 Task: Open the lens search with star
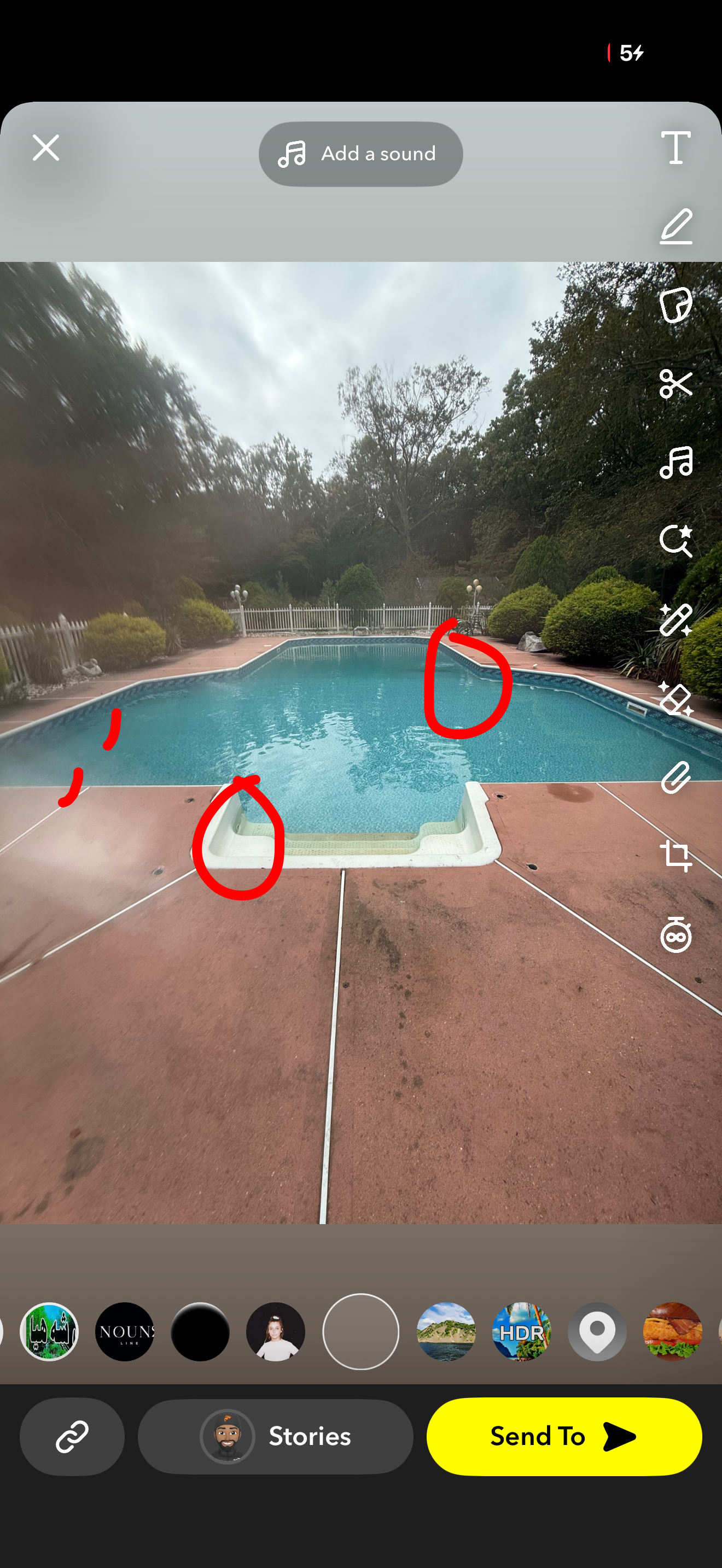pos(676,541)
